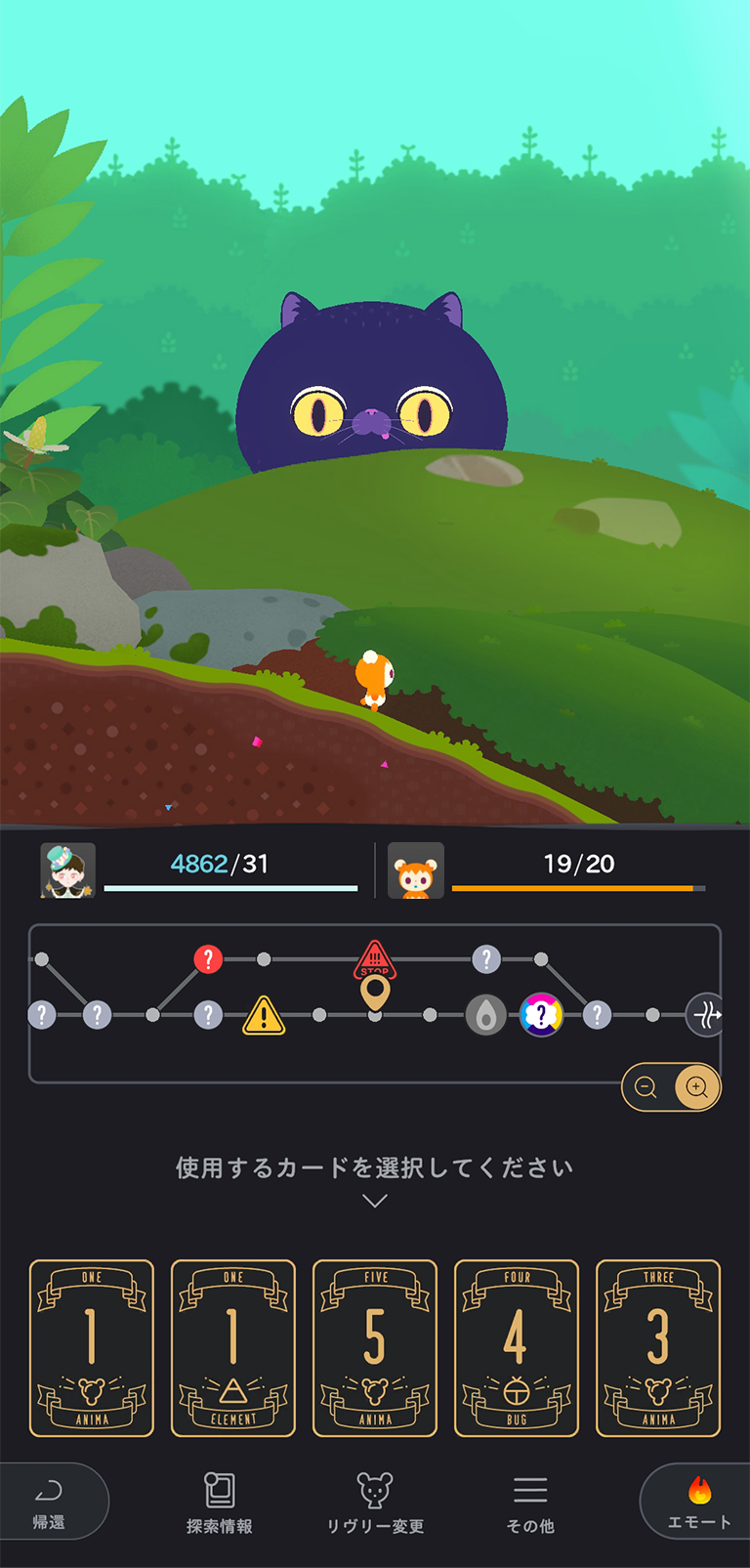This screenshot has width=750, height=1568.
Task: Tap the red question mark map node
Action: tap(208, 959)
